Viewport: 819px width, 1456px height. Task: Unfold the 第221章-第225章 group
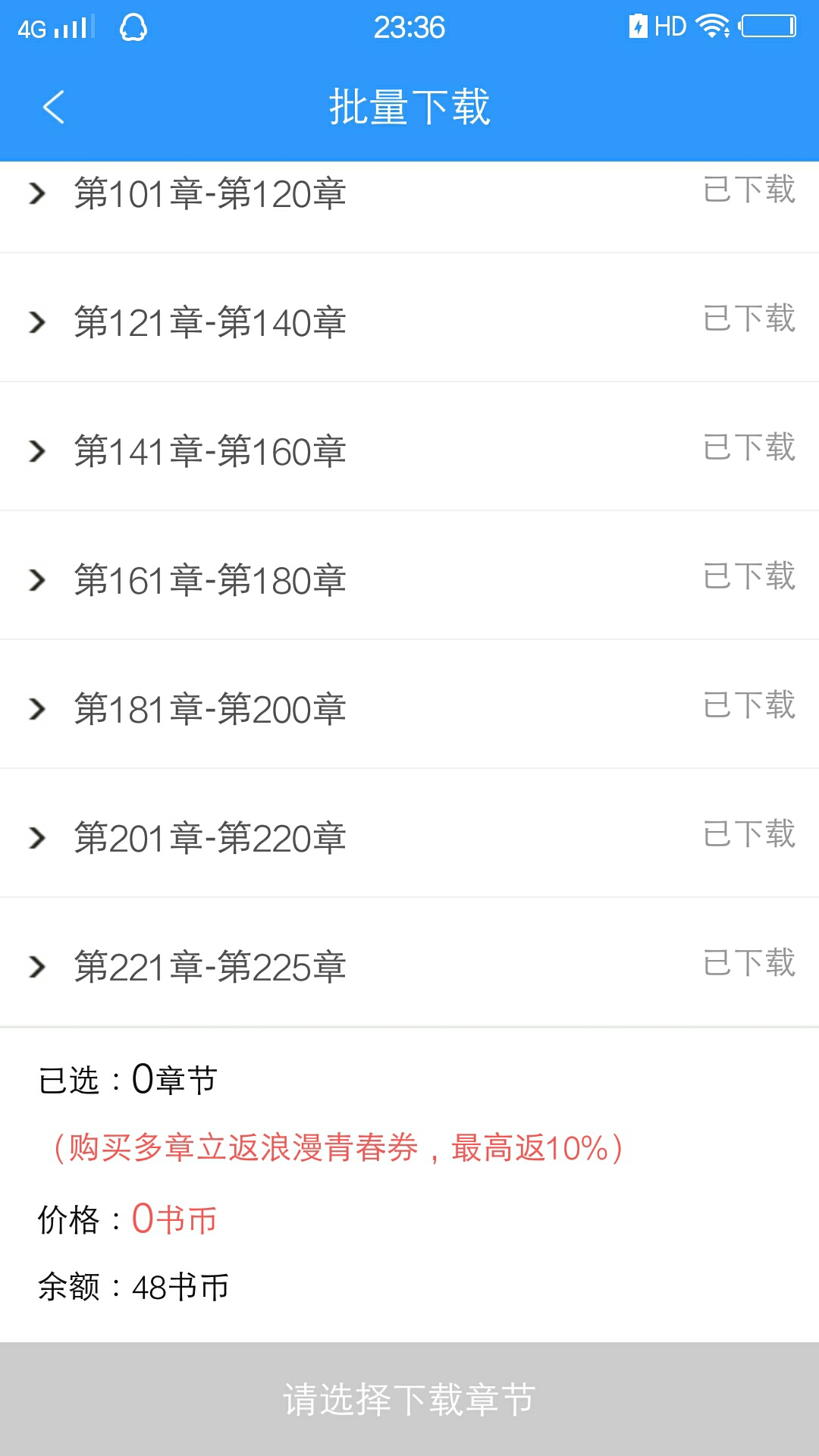(x=38, y=968)
